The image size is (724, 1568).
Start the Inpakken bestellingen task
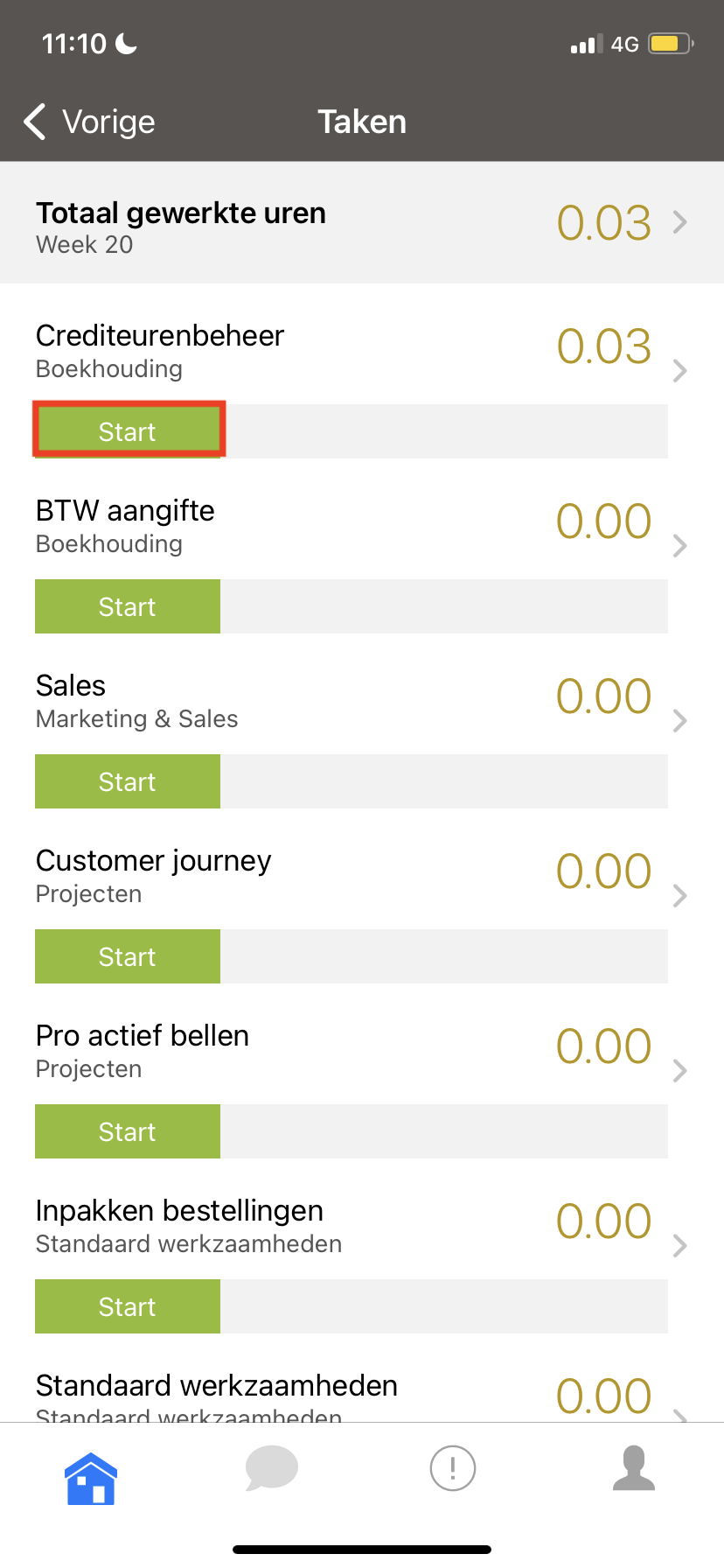click(128, 1306)
